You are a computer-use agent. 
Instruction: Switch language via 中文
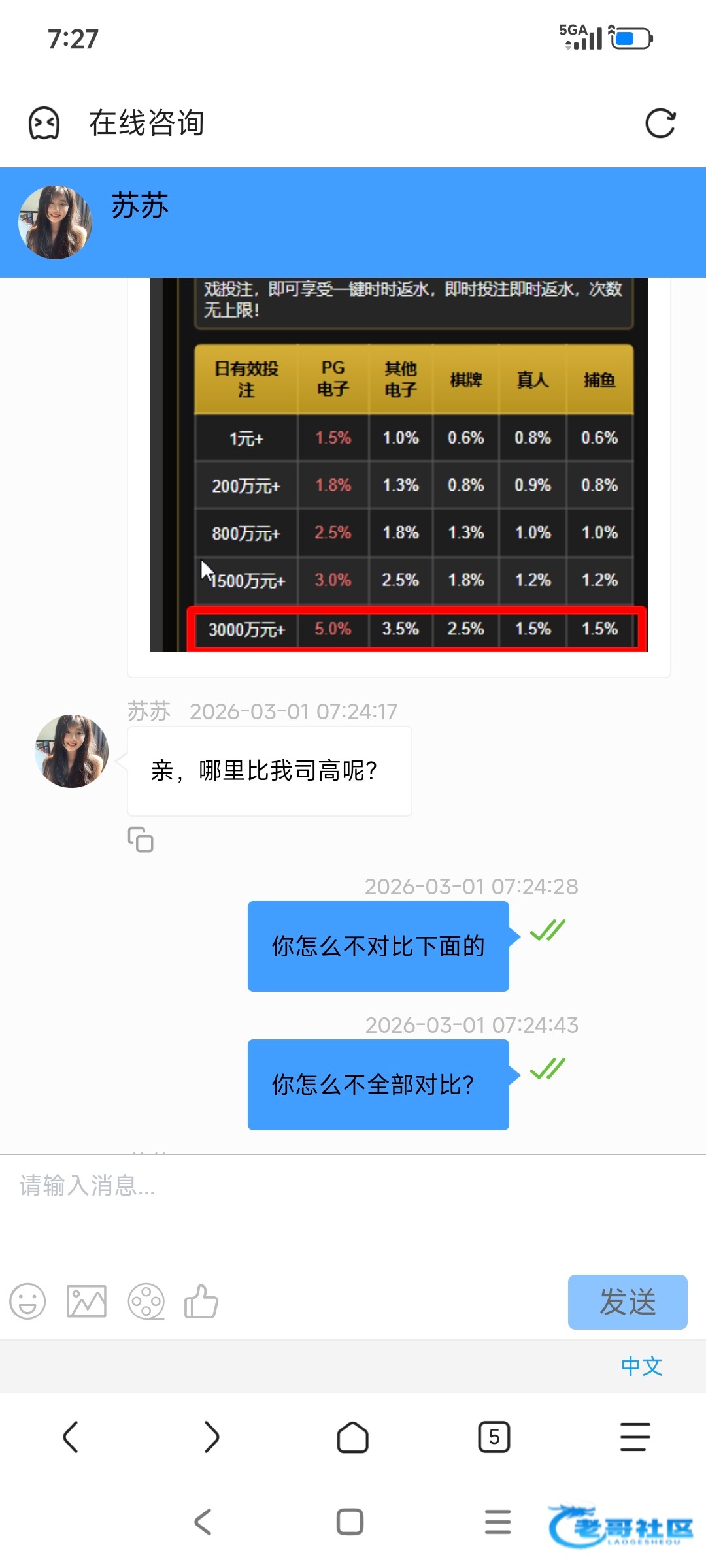(641, 1366)
